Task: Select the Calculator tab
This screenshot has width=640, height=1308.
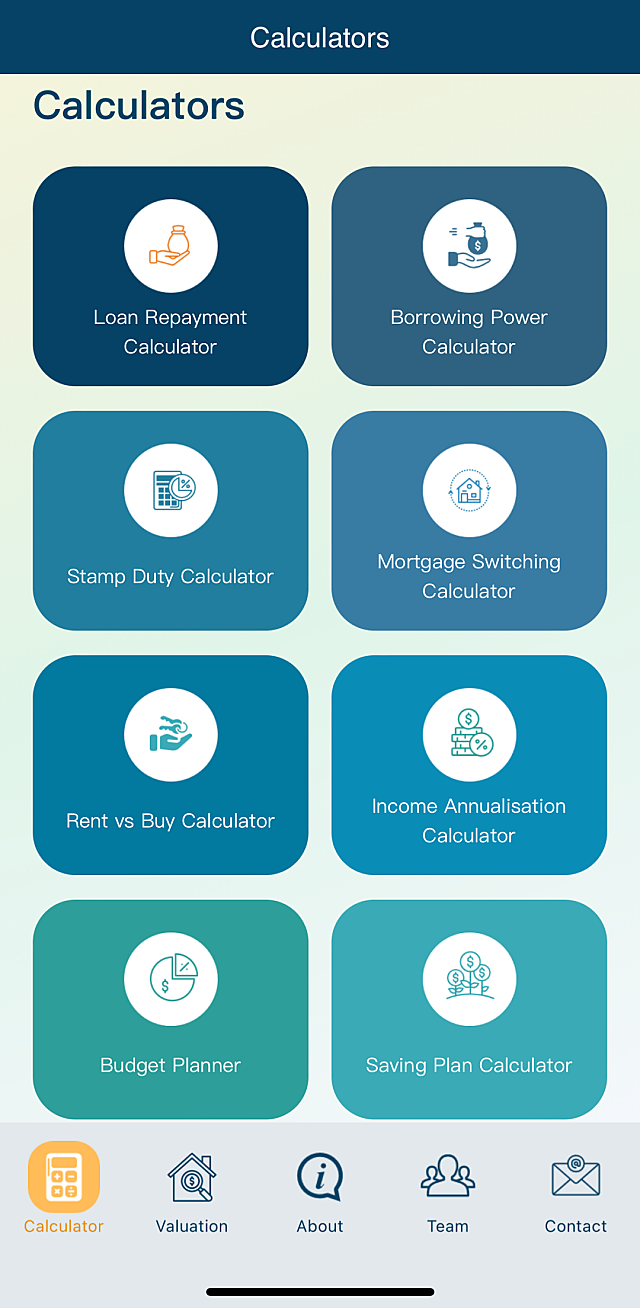Action: pos(64,1188)
